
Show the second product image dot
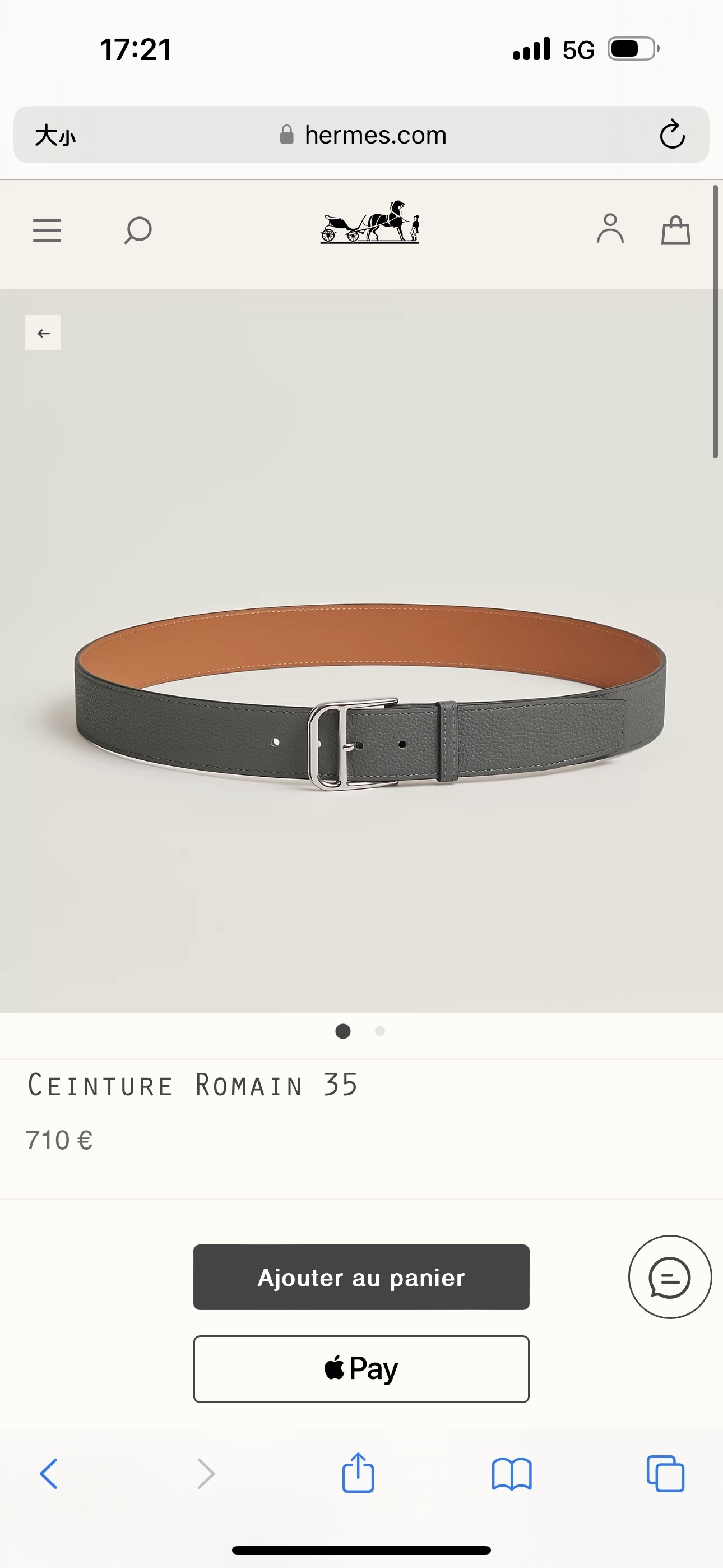(380, 1031)
